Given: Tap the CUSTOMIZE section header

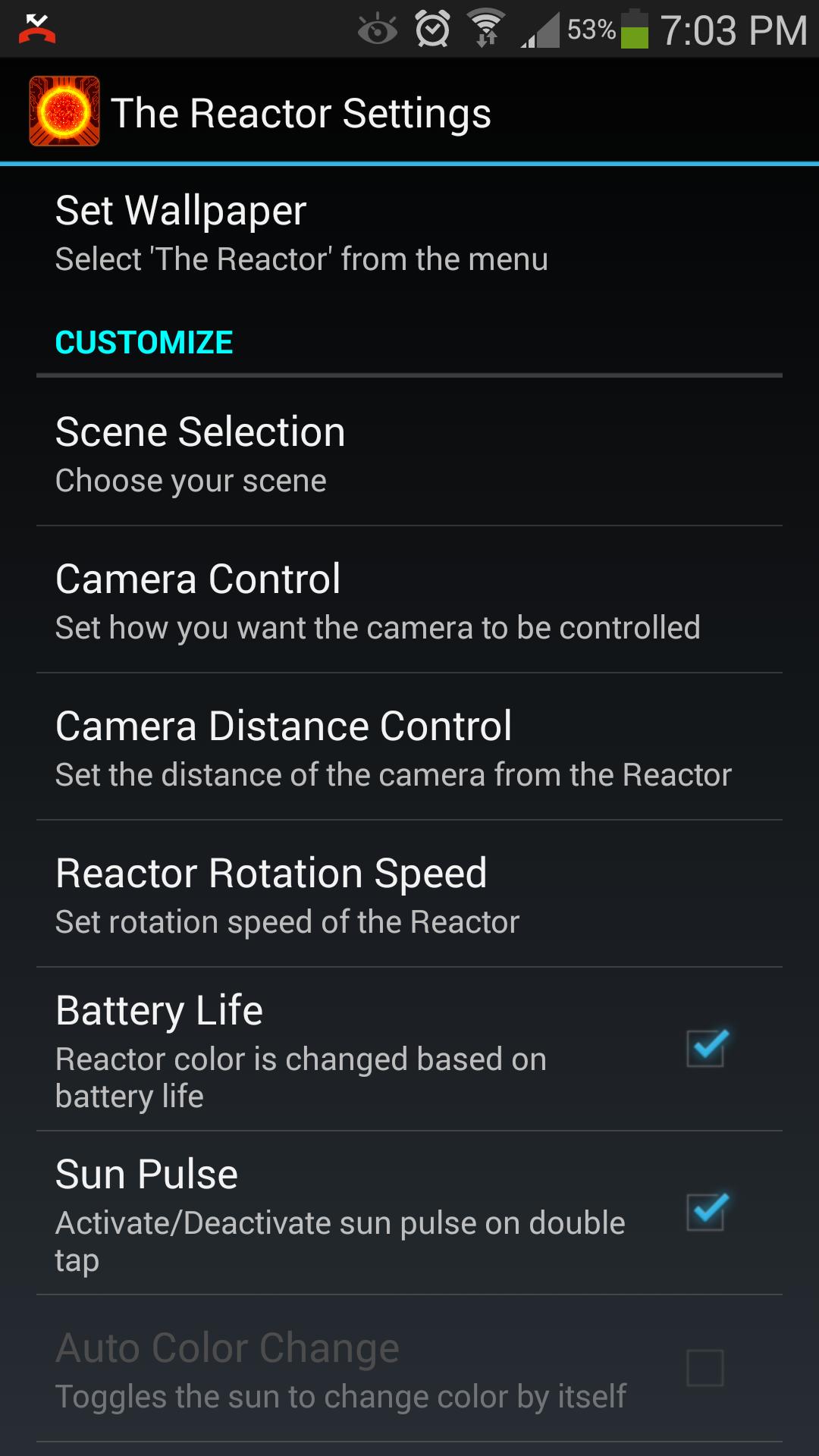Looking at the screenshot, I should (143, 342).
